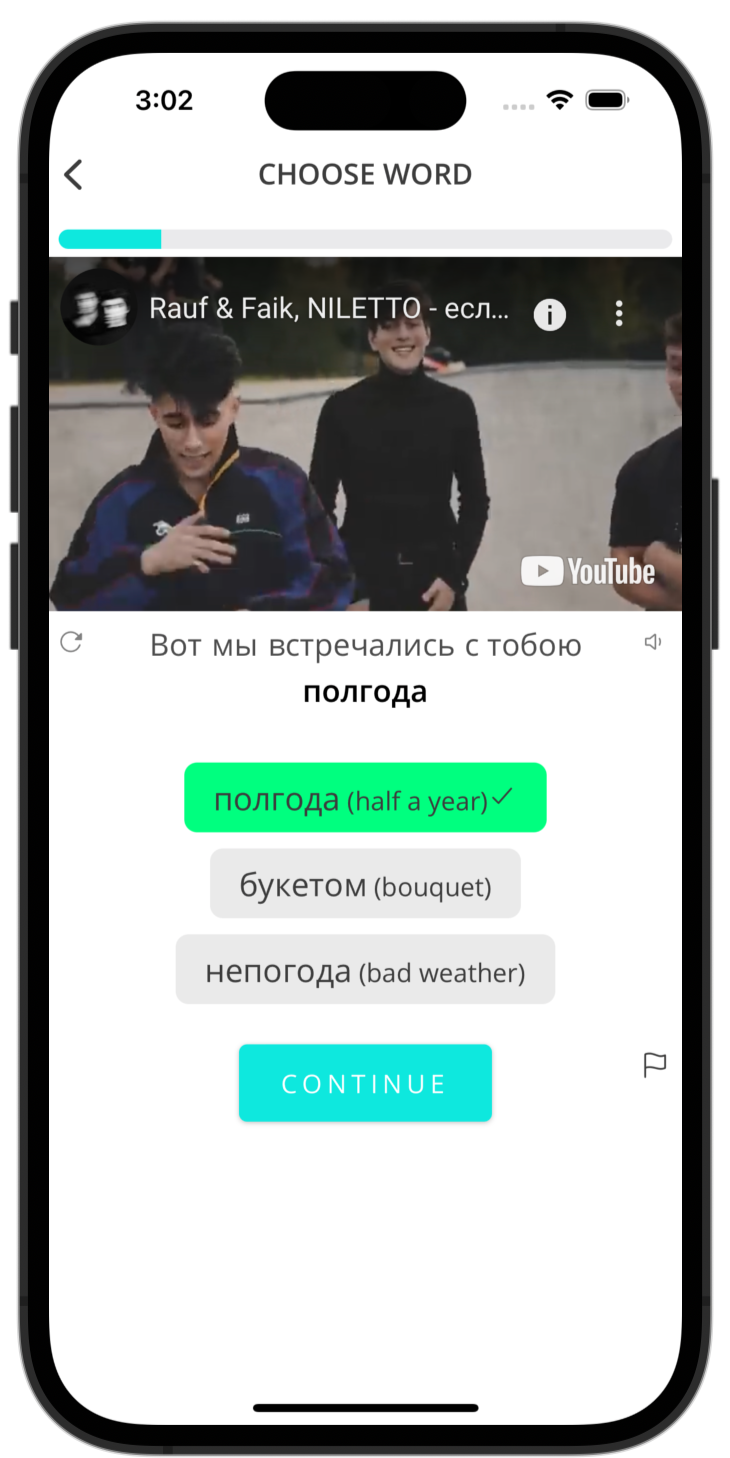This screenshot has width=730, height=1458.
Task: Open the video on YouTube via its logo
Action: pyautogui.click(x=588, y=571)
